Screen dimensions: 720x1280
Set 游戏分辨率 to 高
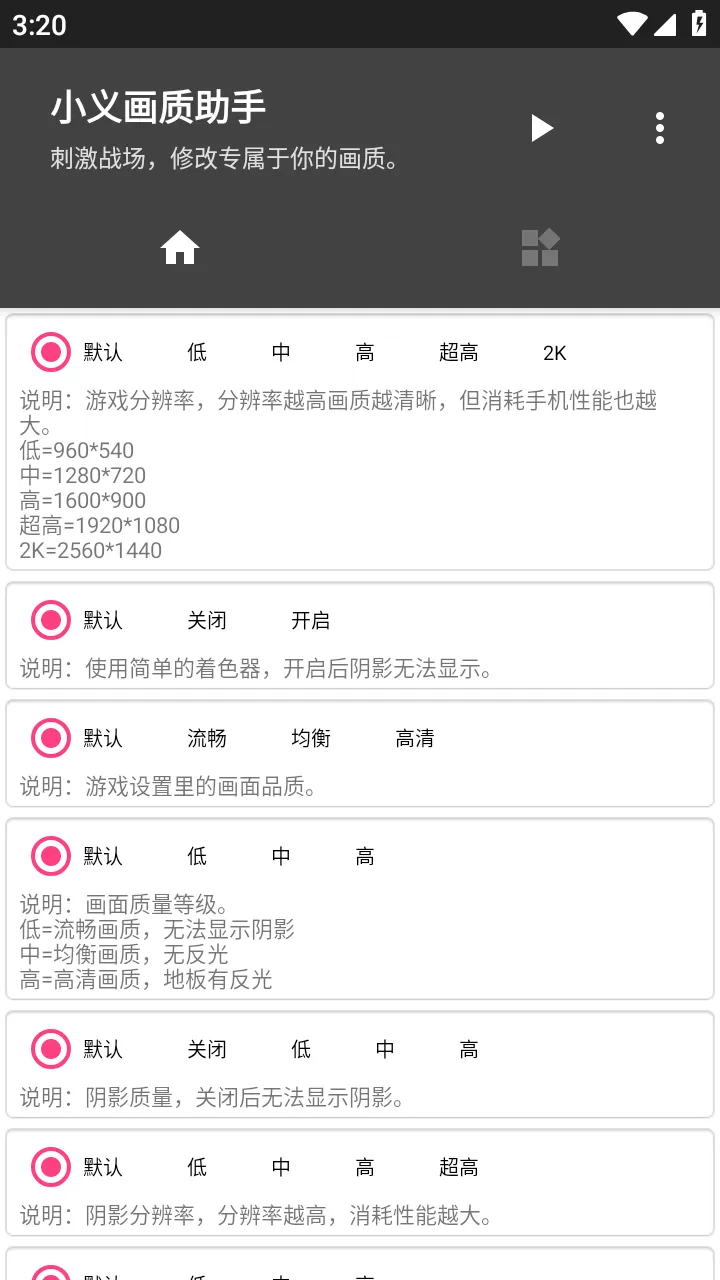(x=365, y=353)
